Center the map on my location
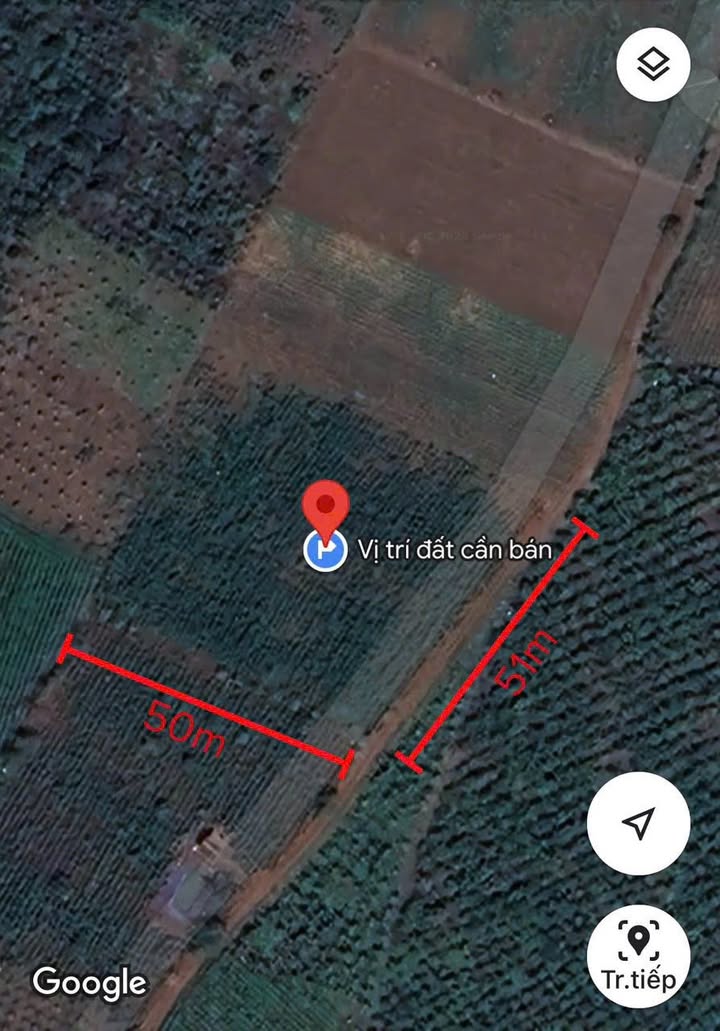 click(638, 823)
